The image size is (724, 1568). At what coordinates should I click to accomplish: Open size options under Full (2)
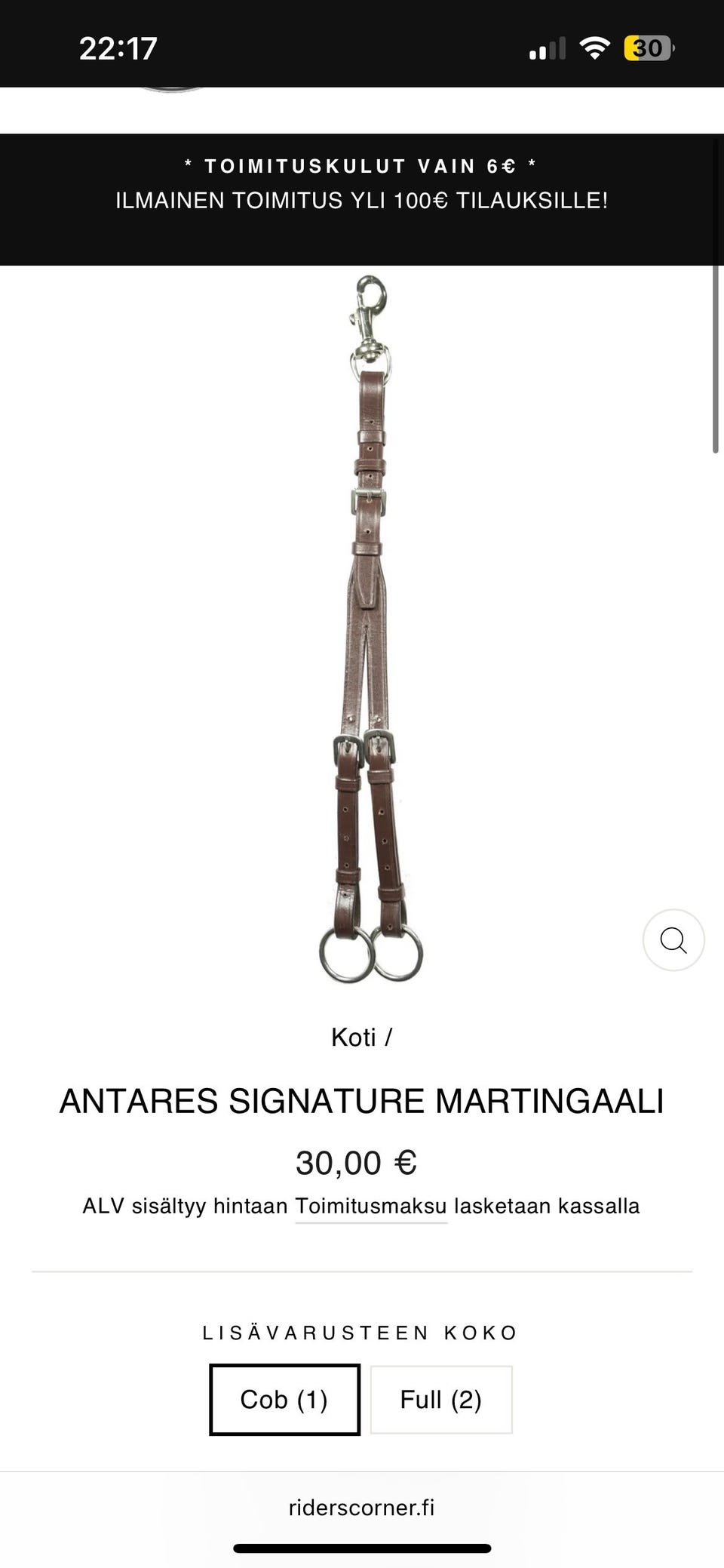point(441,1399)
